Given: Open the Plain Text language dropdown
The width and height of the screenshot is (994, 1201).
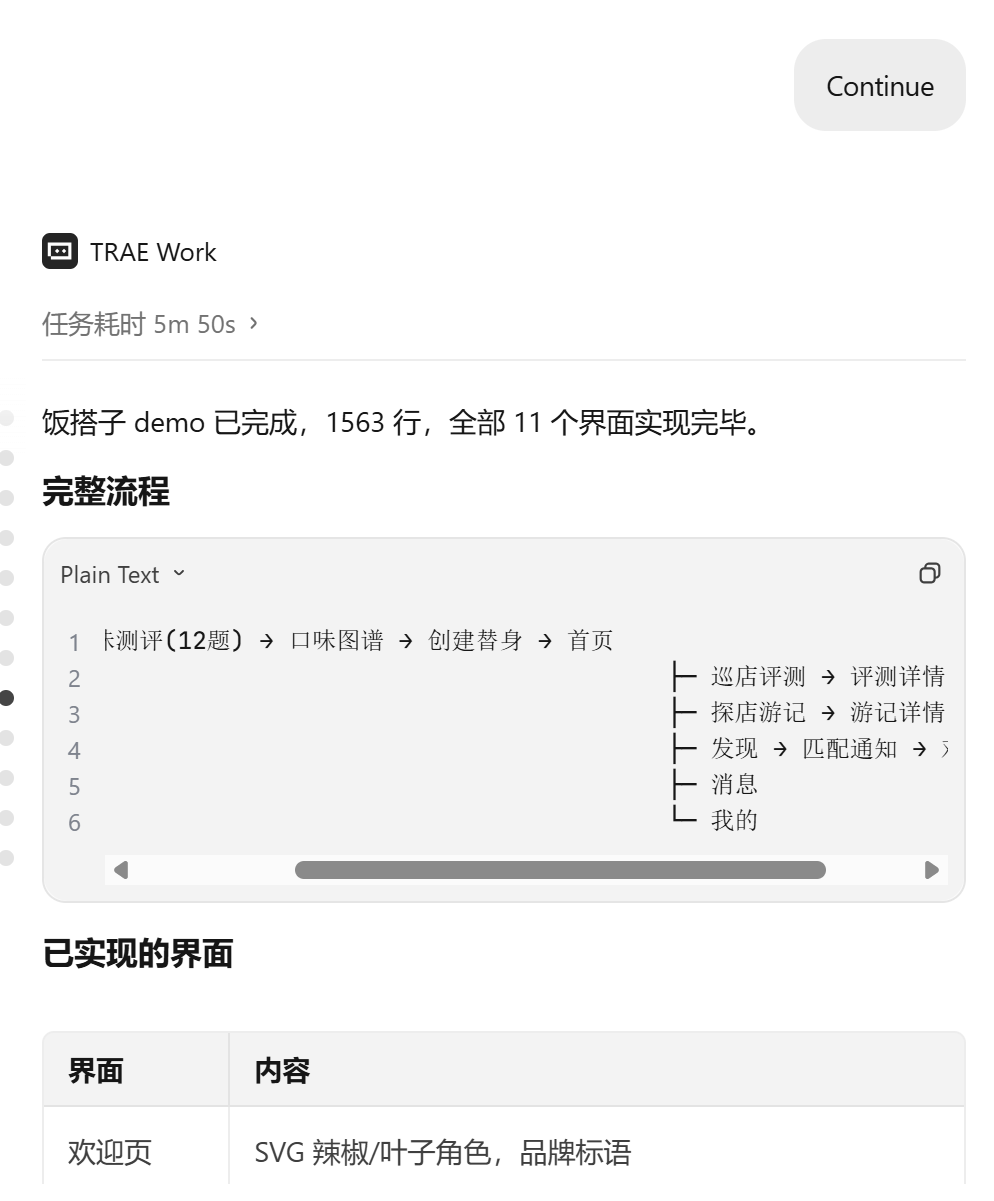Looking at the screenshot, I should point(123,575).
